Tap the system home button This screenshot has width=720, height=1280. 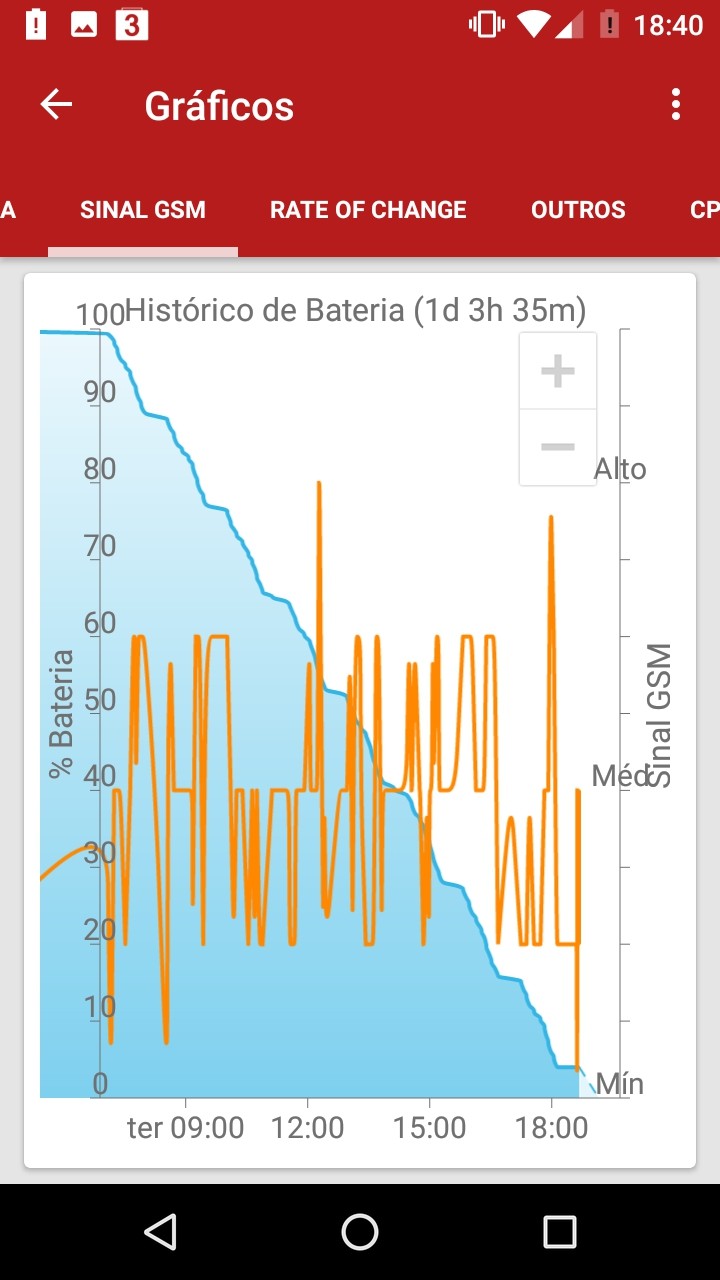360,1231
